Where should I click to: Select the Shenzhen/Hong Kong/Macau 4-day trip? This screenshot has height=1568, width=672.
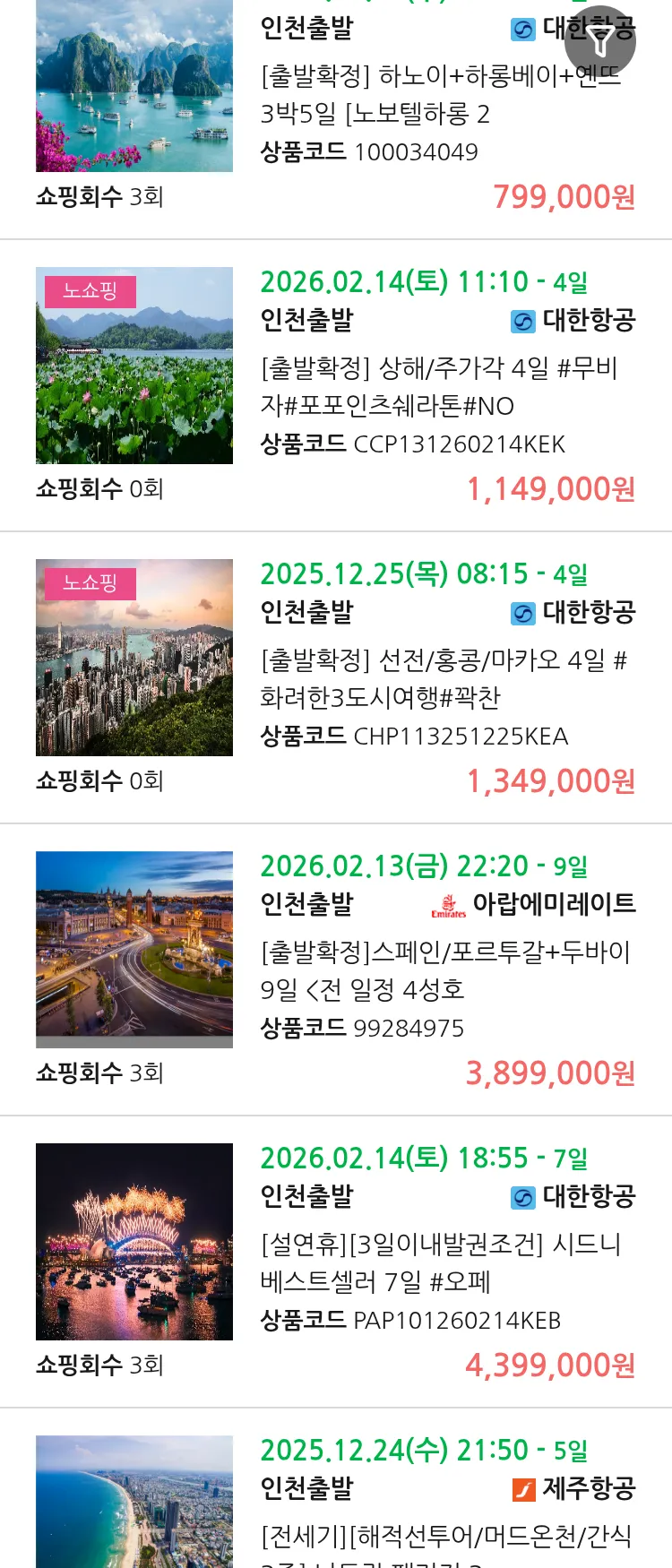pos(443,679)
